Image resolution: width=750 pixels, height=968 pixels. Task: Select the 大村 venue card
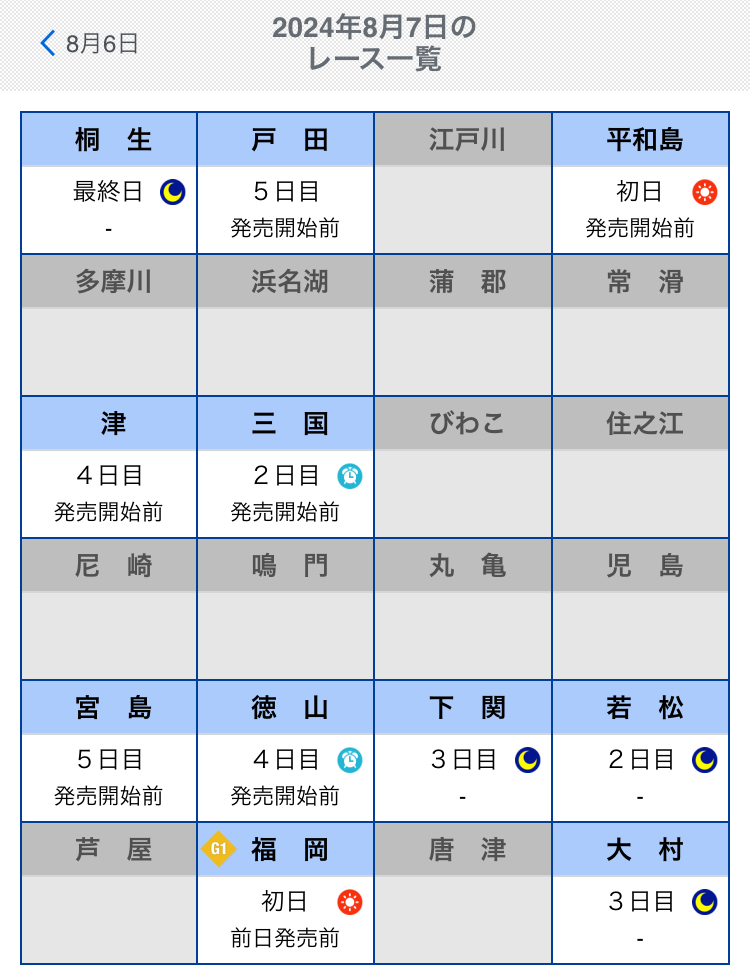(640, 894)
